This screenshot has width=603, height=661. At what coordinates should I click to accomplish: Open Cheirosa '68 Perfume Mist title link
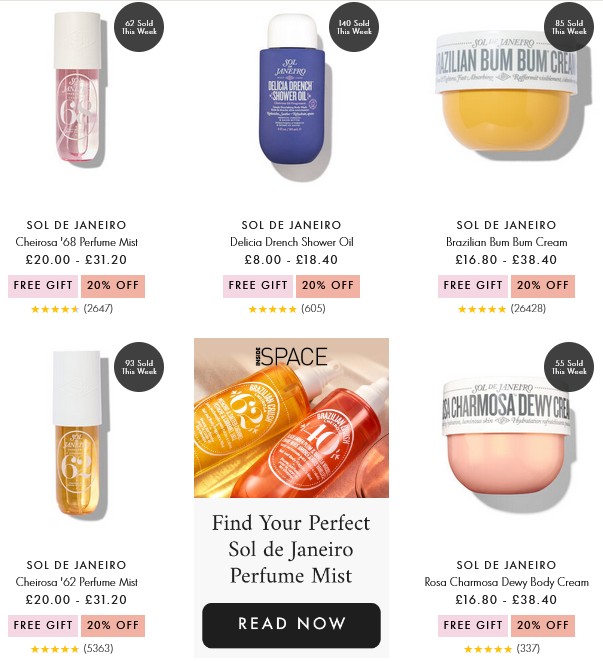[x=77, y=242]
